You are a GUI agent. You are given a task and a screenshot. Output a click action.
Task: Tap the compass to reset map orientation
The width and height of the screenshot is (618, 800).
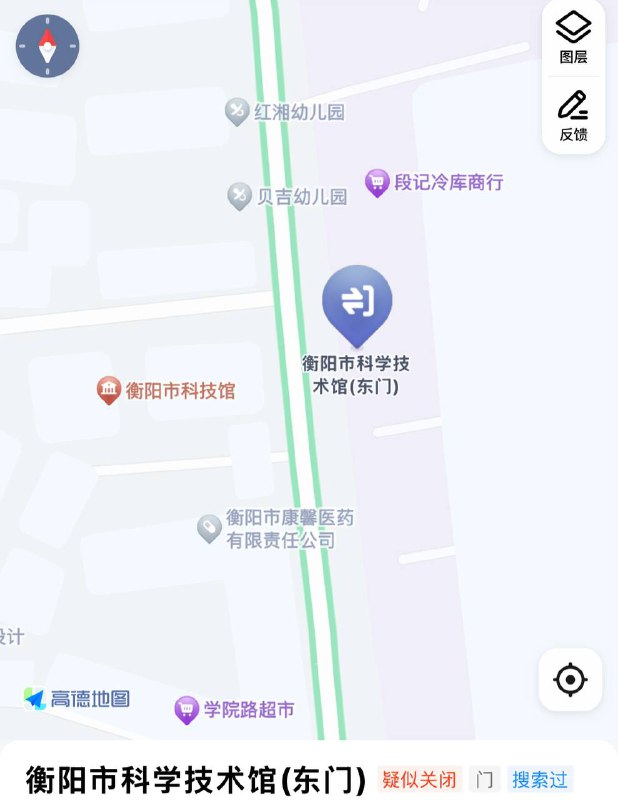(x=47, y=47)
